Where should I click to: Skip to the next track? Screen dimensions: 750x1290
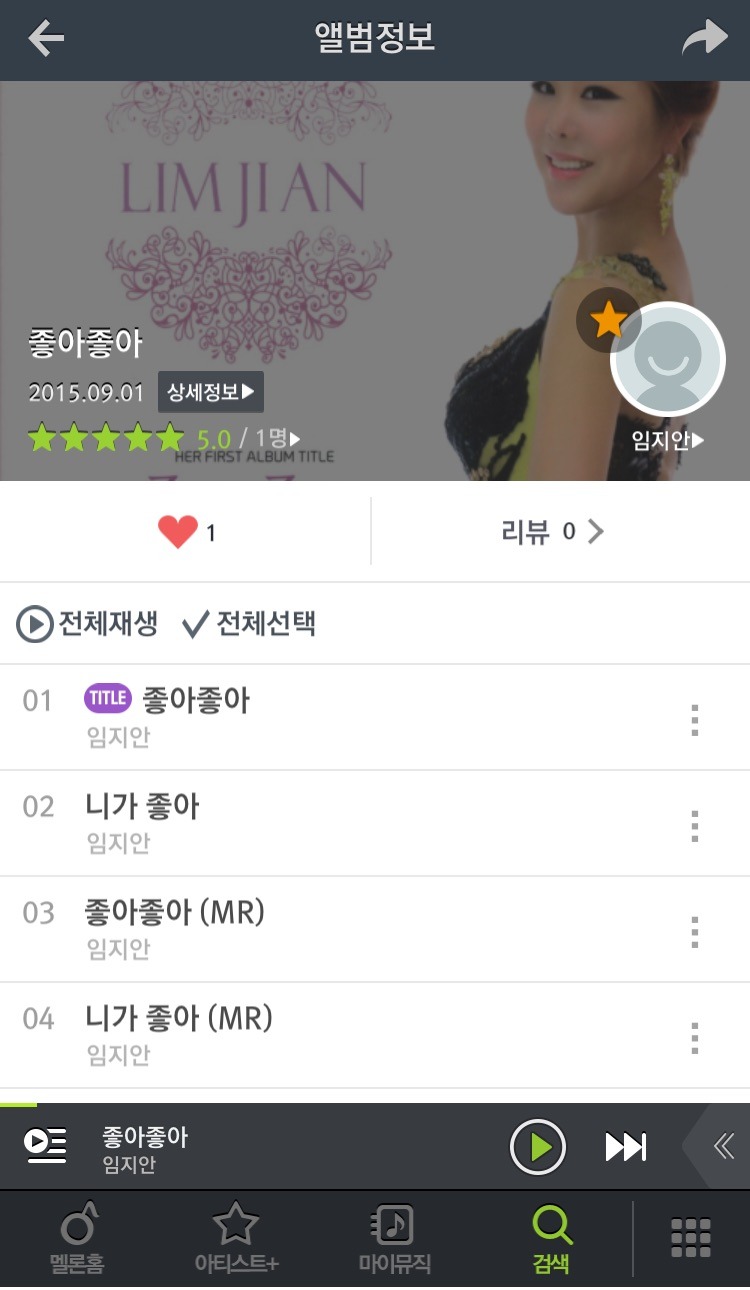[x=626, y=1146]
